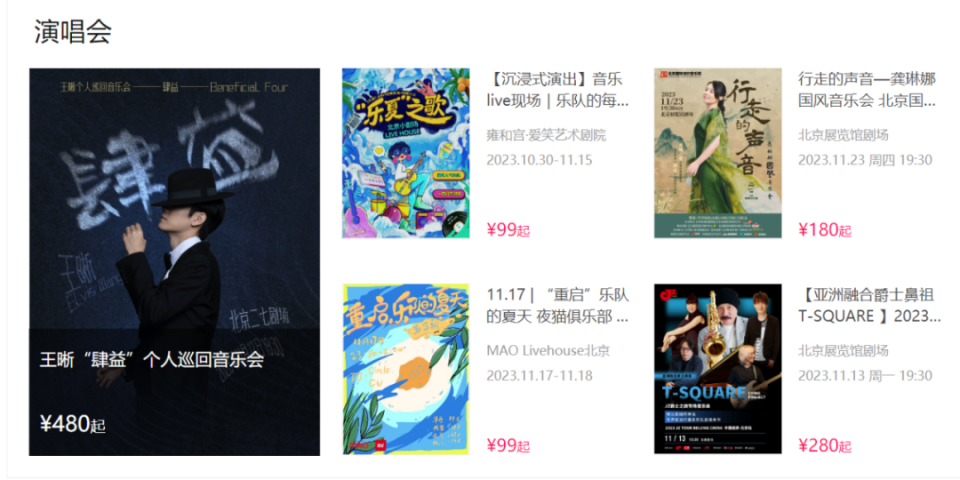960x480 pixels.
Task: Open the 【亚洲融合爵士鼻祖 T-SQUARE】title link
Action: tap(868, 305)
